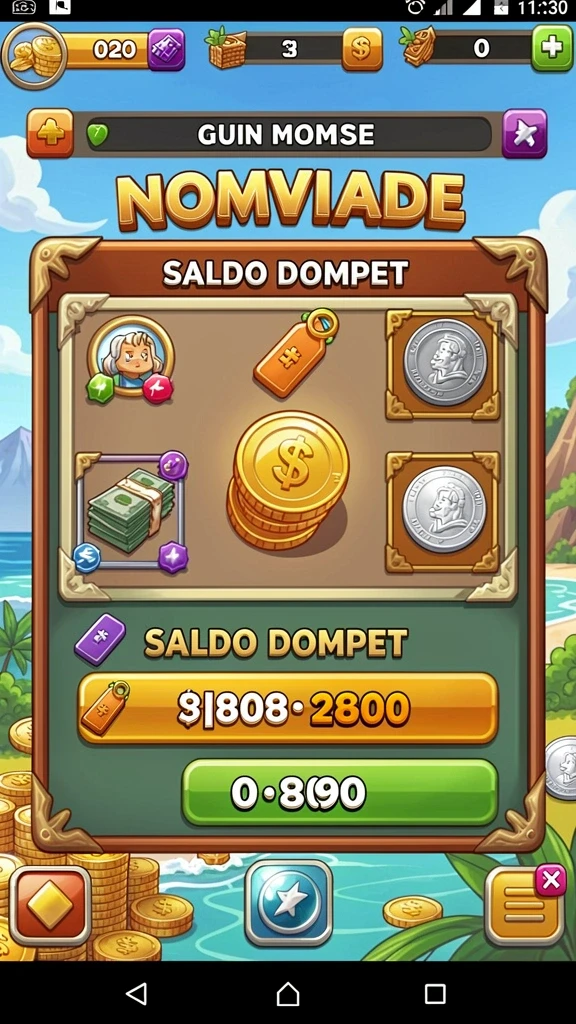Choose the lower framed silver coin
Viewport: 576px width, 1024px height.
tap(444, 511)
